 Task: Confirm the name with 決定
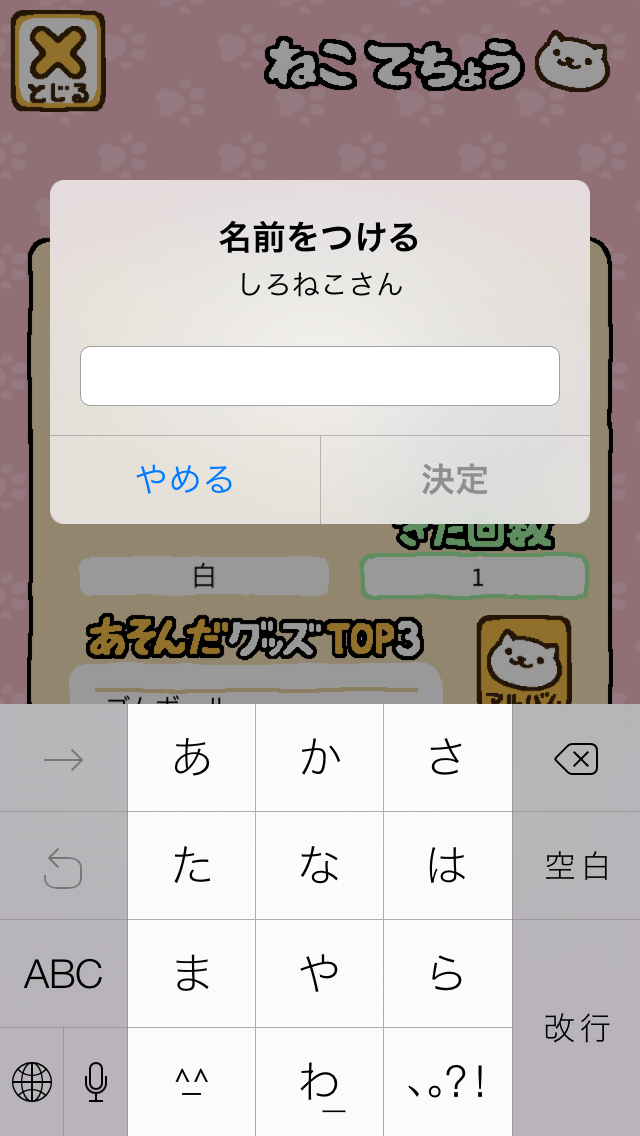click(x=455, y=480)
